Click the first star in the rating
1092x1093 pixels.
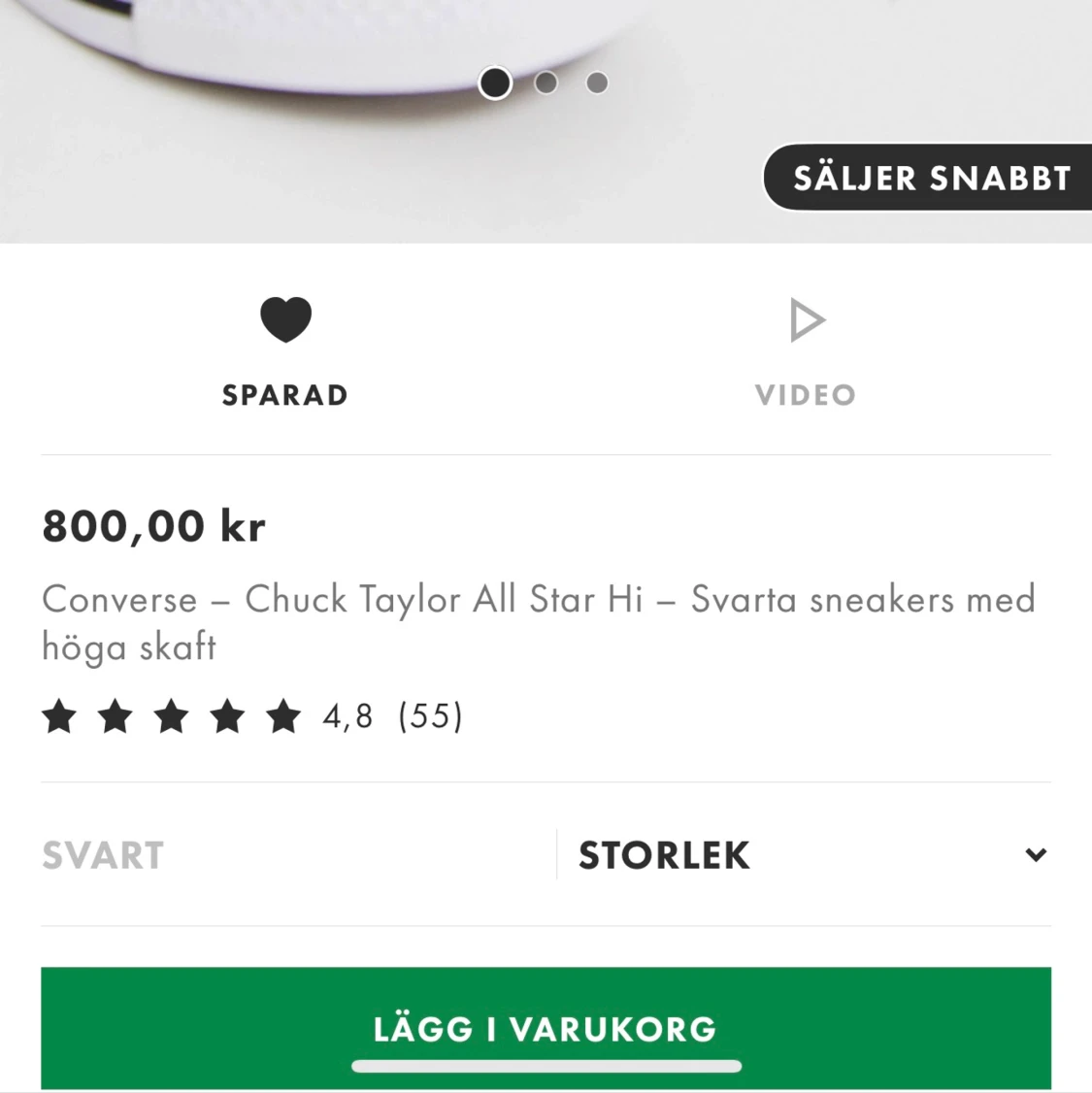[x=58, y=715]
